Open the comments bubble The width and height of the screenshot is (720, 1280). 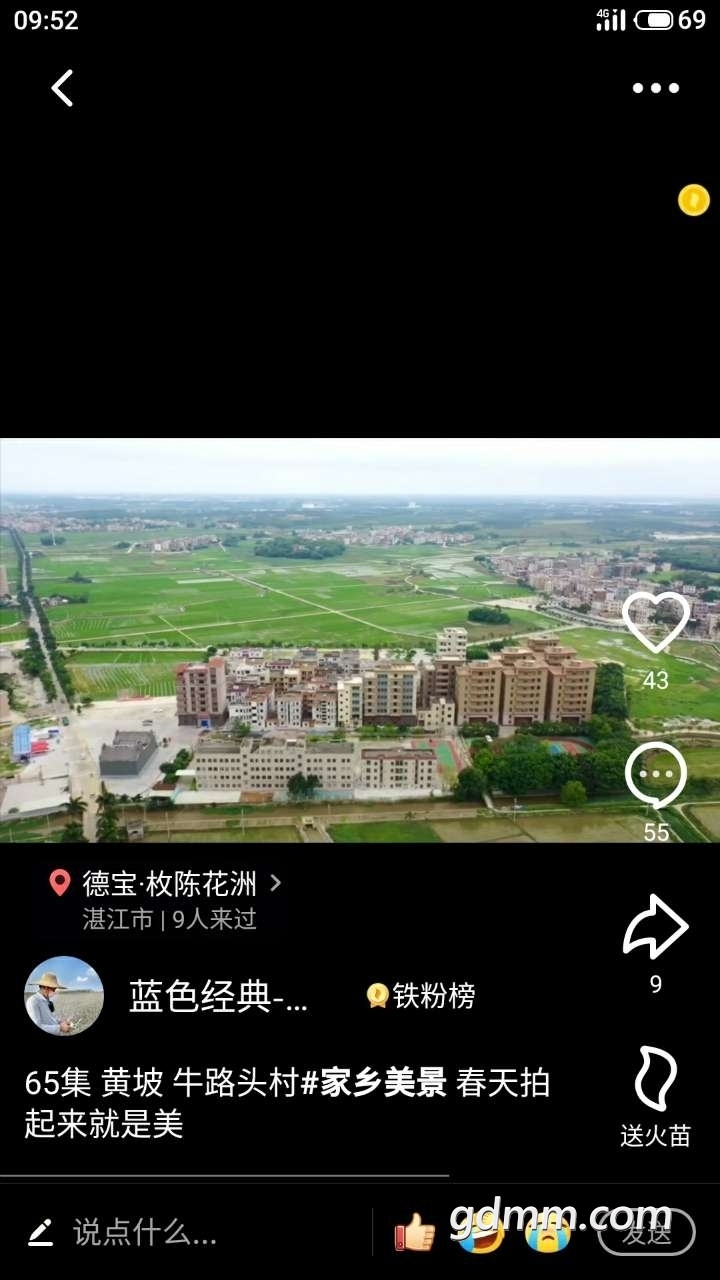[656, 777]
